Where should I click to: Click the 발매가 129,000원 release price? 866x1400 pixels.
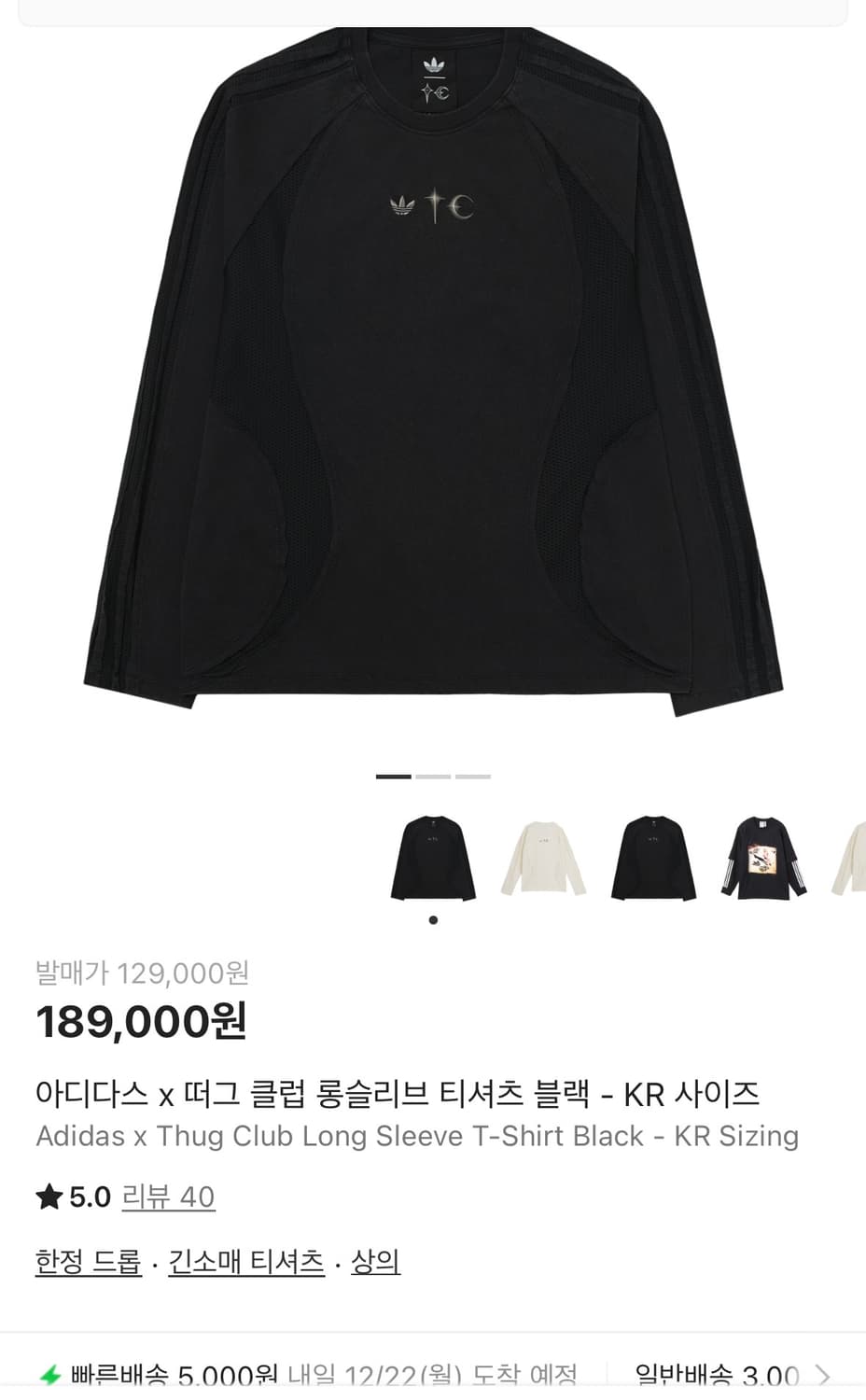click(142, 973)
